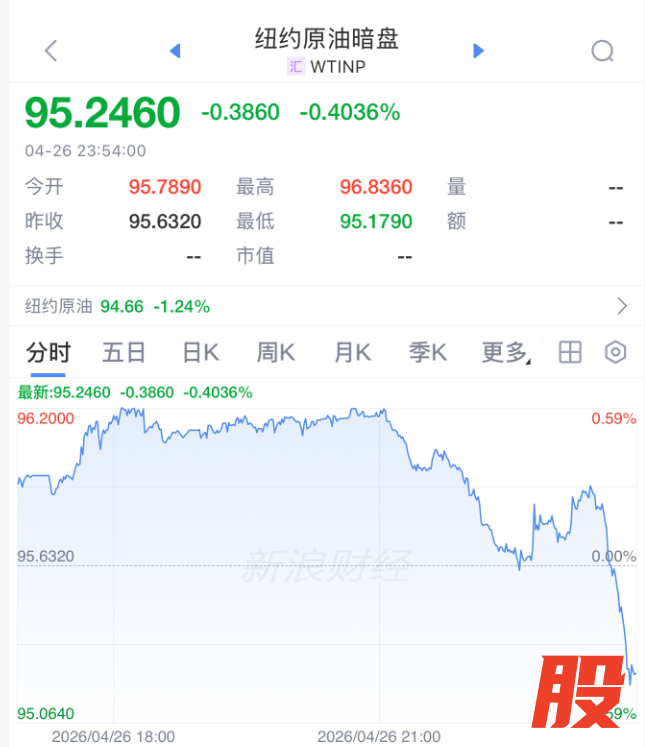Switch to next quote with right triangle
The width and height of the screenshot is (645, 747).
(478, 51)
